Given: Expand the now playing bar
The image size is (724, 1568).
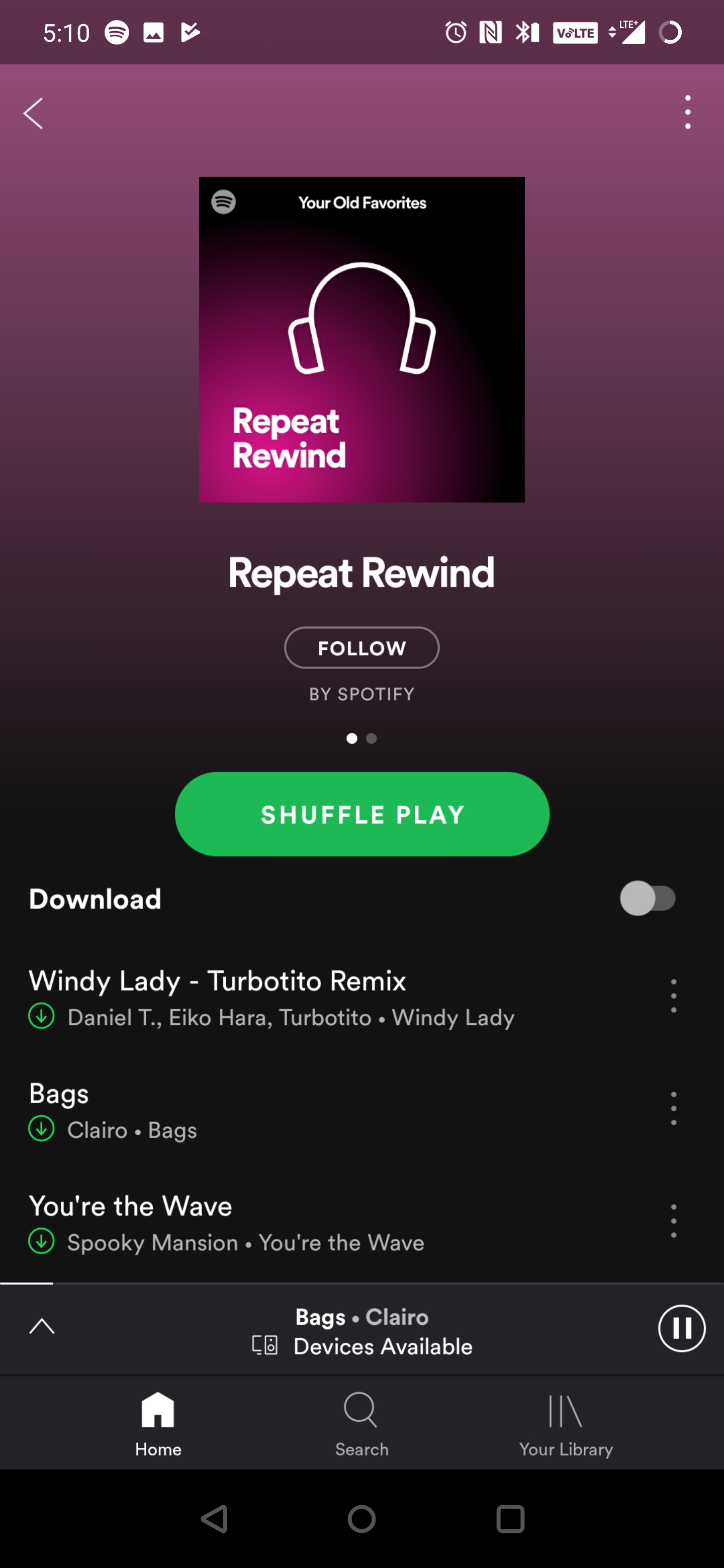Looking at the screenshot, I should 42,1326.
